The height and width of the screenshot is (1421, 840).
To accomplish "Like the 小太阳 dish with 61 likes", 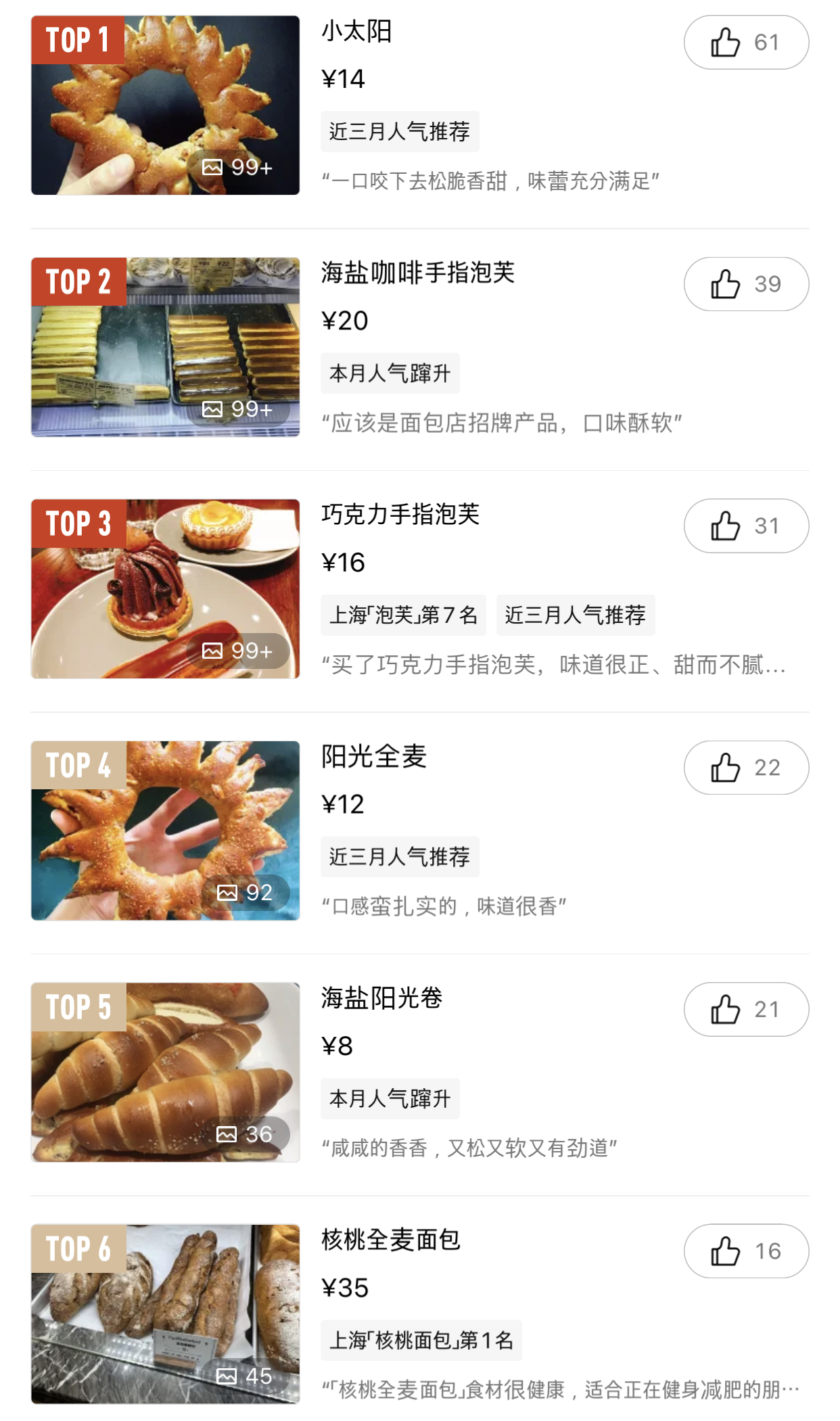I will click(x=745, y=43).
